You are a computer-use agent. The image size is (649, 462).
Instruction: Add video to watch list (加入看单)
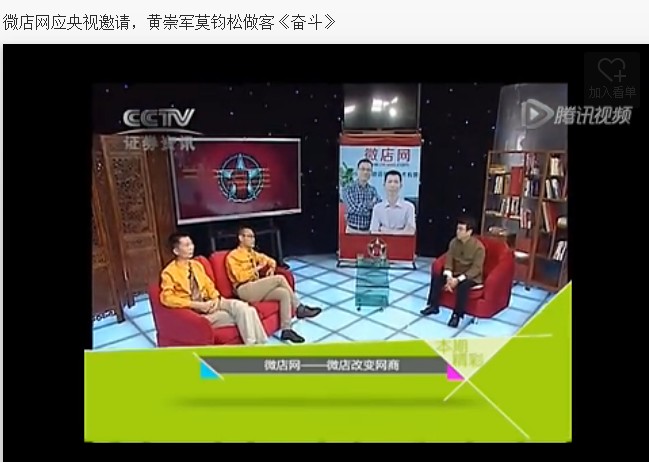tap(612, 76)
